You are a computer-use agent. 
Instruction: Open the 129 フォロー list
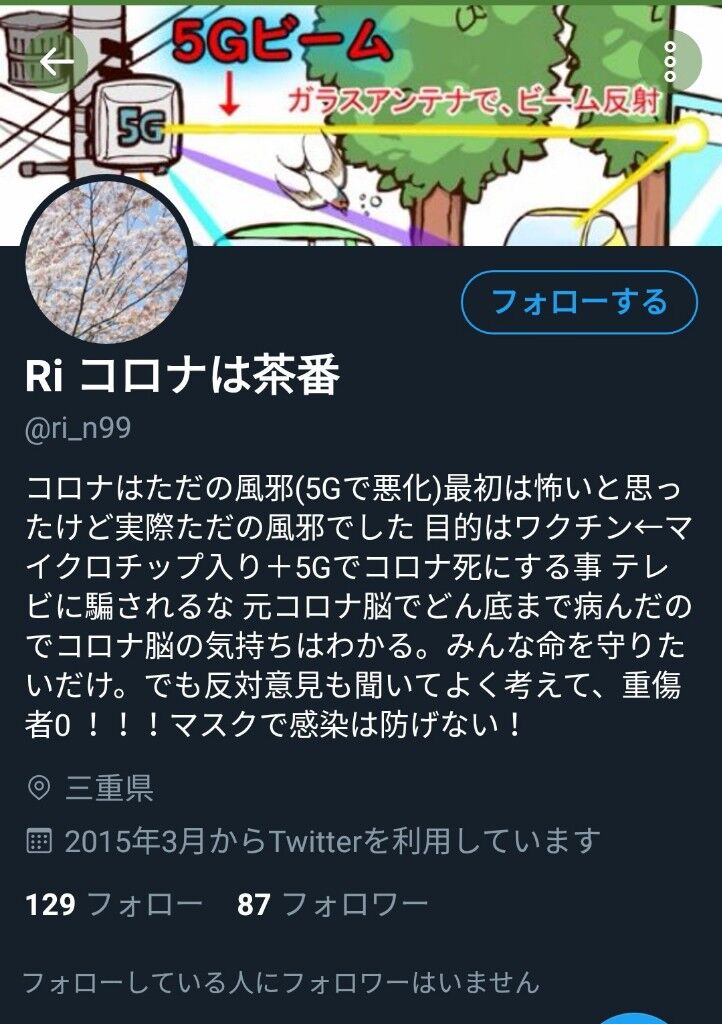114,904
